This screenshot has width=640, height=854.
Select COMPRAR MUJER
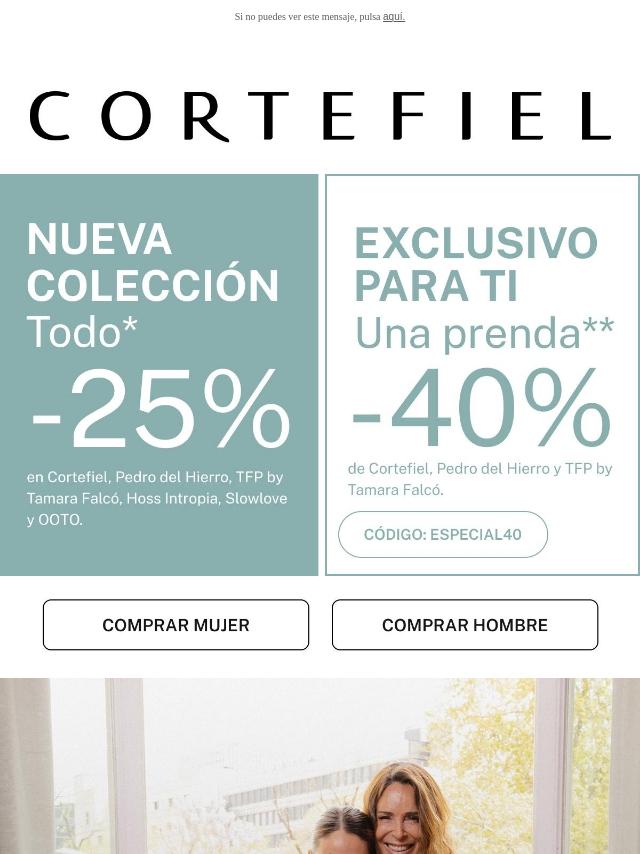tap(176, 625)
